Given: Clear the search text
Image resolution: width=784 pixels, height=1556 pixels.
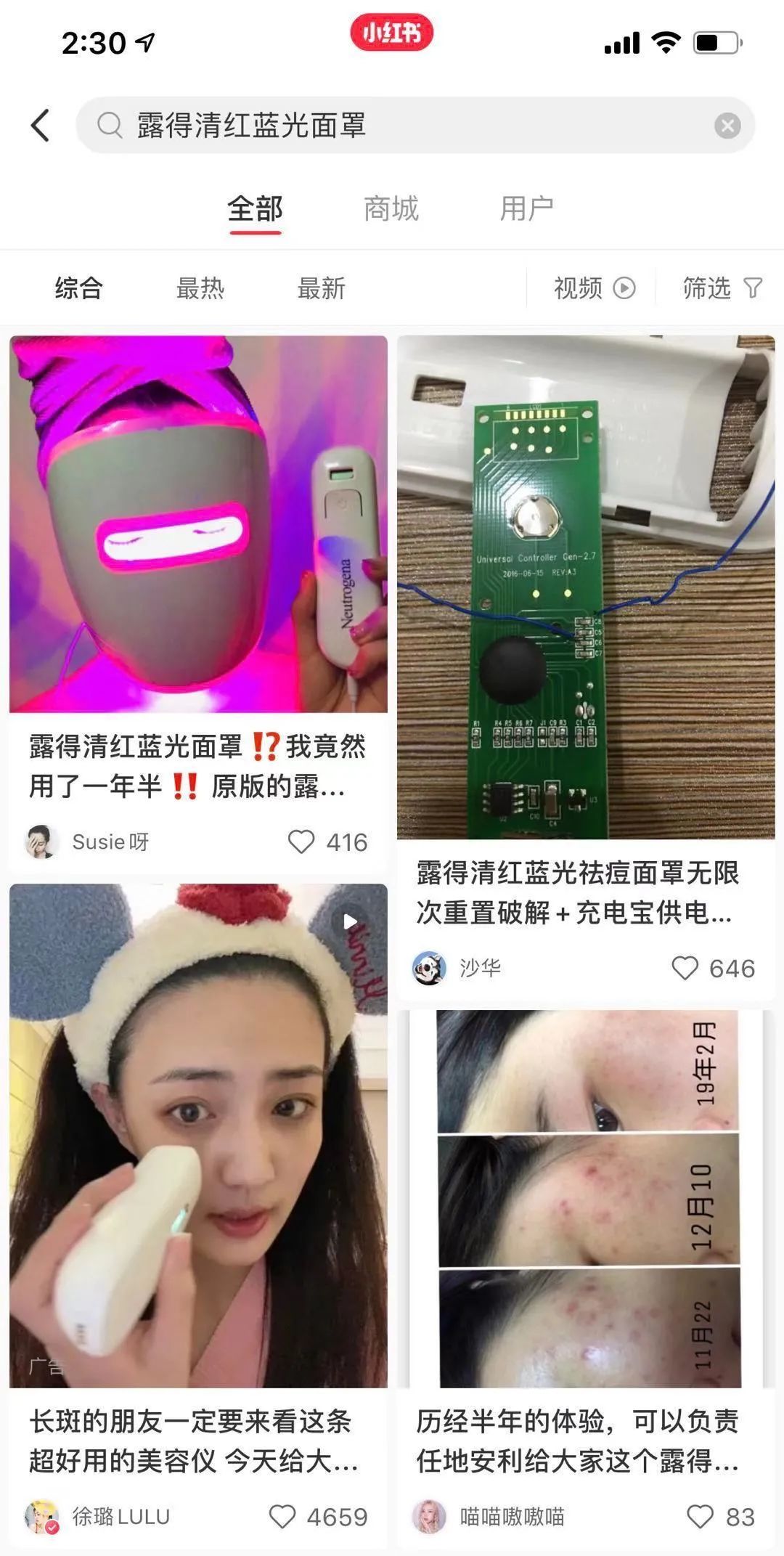Looking at the screenshot, I should (727, 126).
